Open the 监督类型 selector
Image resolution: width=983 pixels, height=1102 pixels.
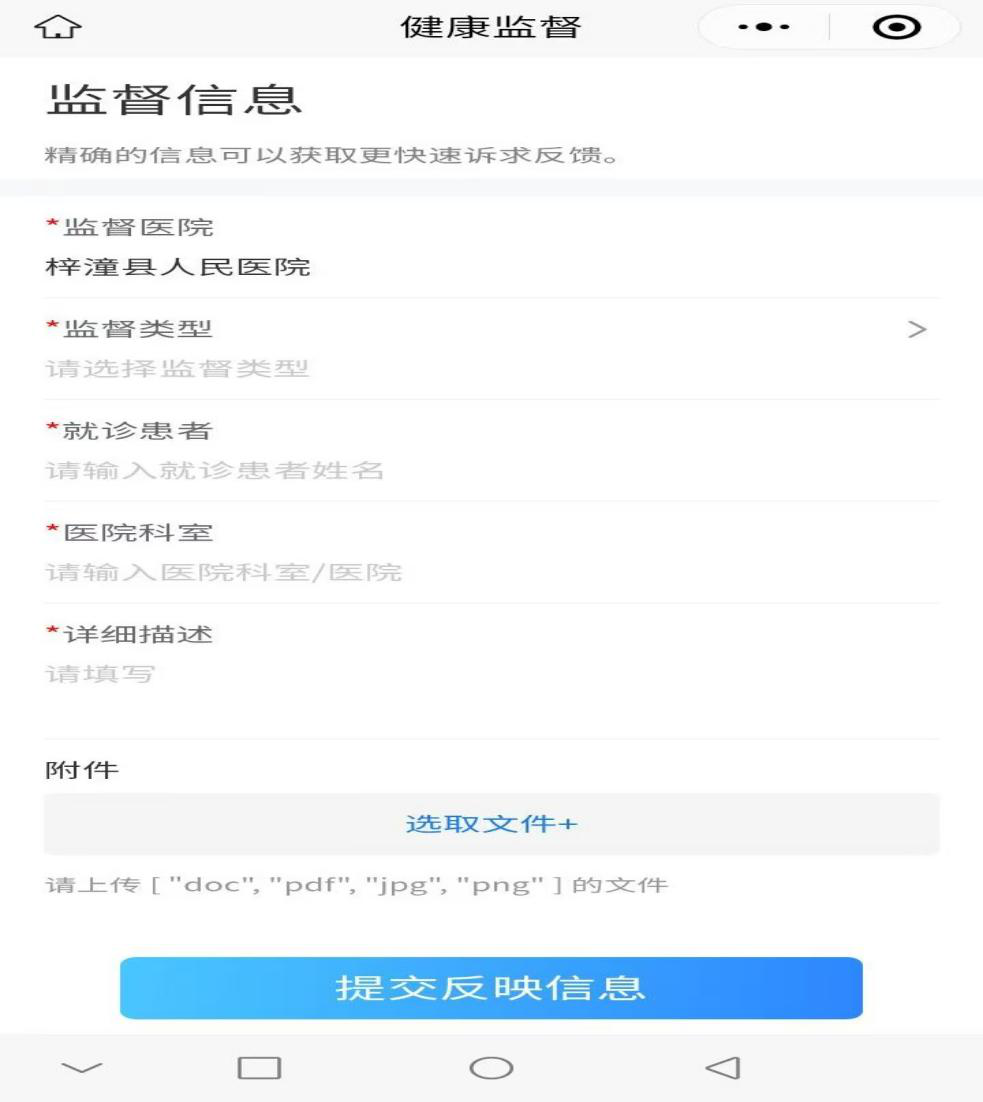pos(490,348)
